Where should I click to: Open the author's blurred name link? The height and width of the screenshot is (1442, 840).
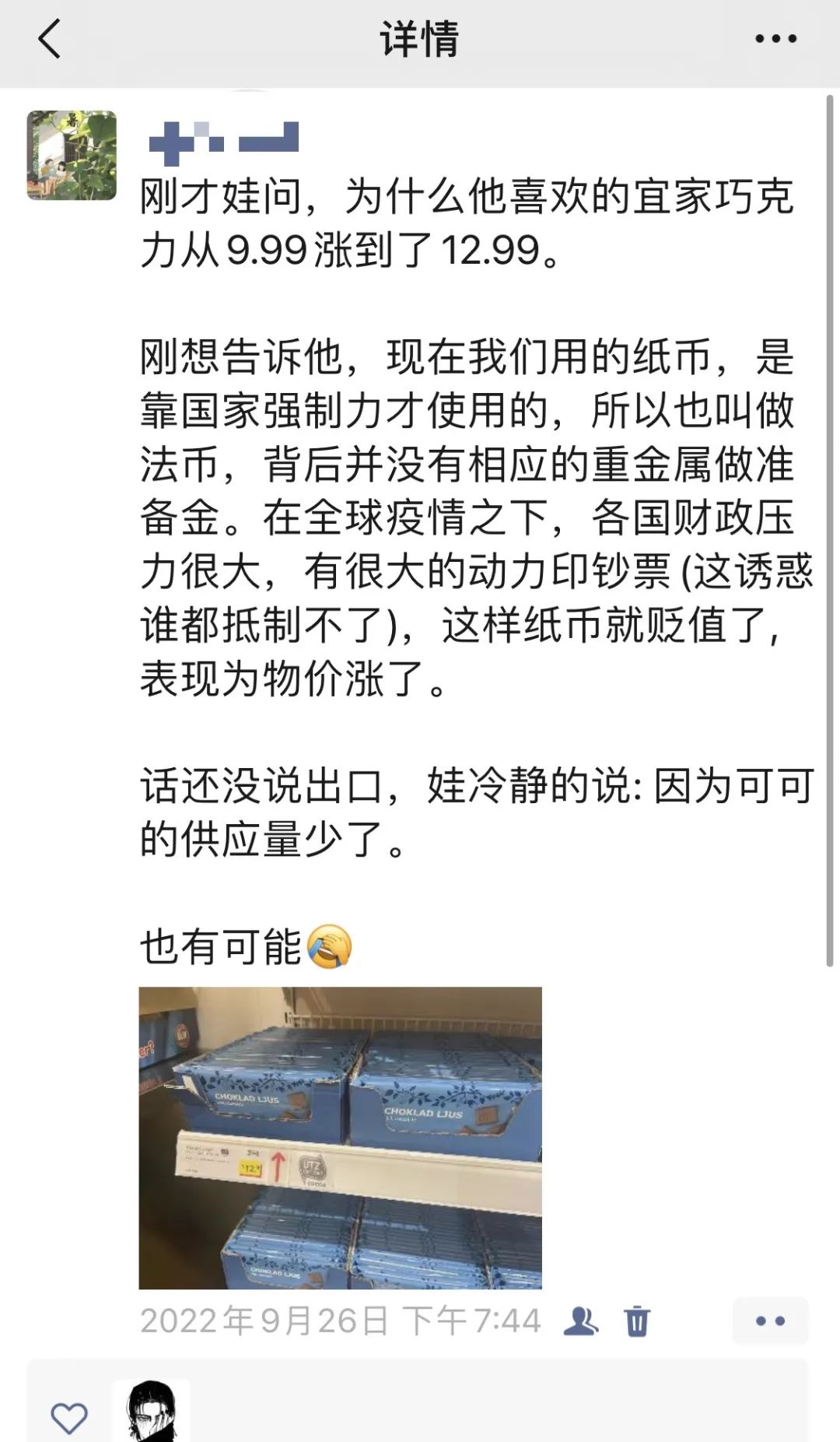(x=223, y=142)
